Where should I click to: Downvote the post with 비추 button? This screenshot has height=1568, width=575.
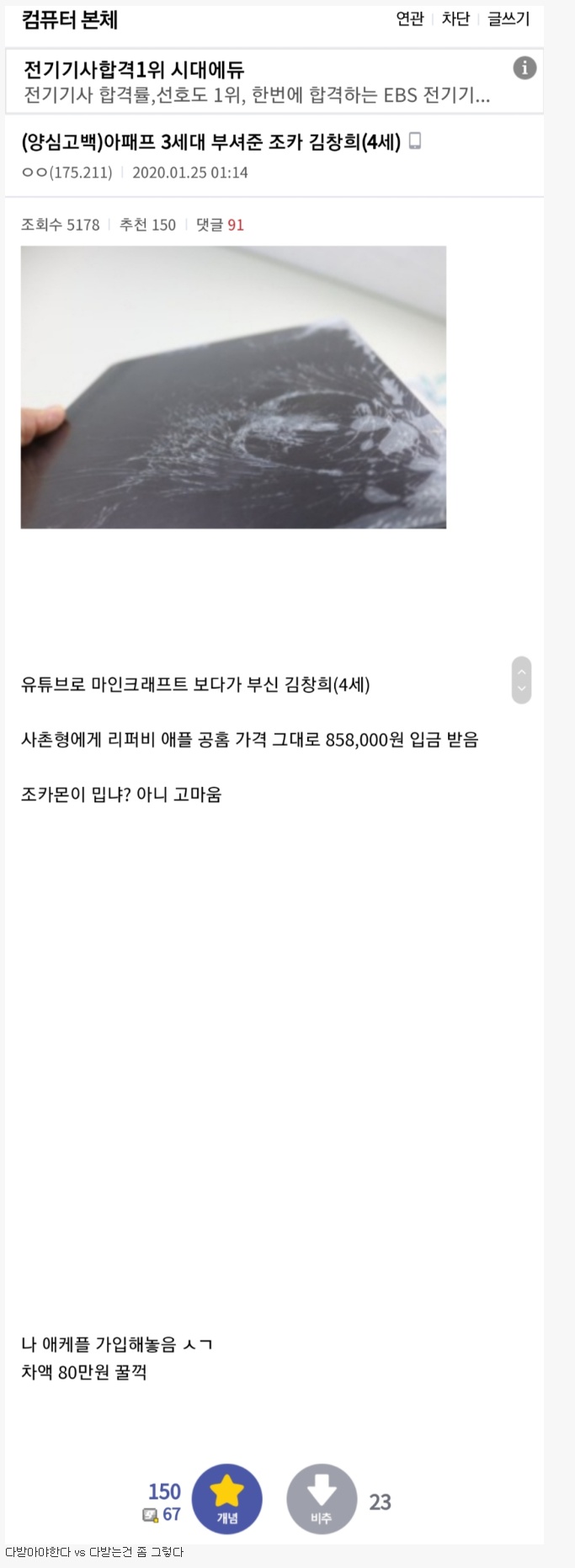pos(321,1499)
